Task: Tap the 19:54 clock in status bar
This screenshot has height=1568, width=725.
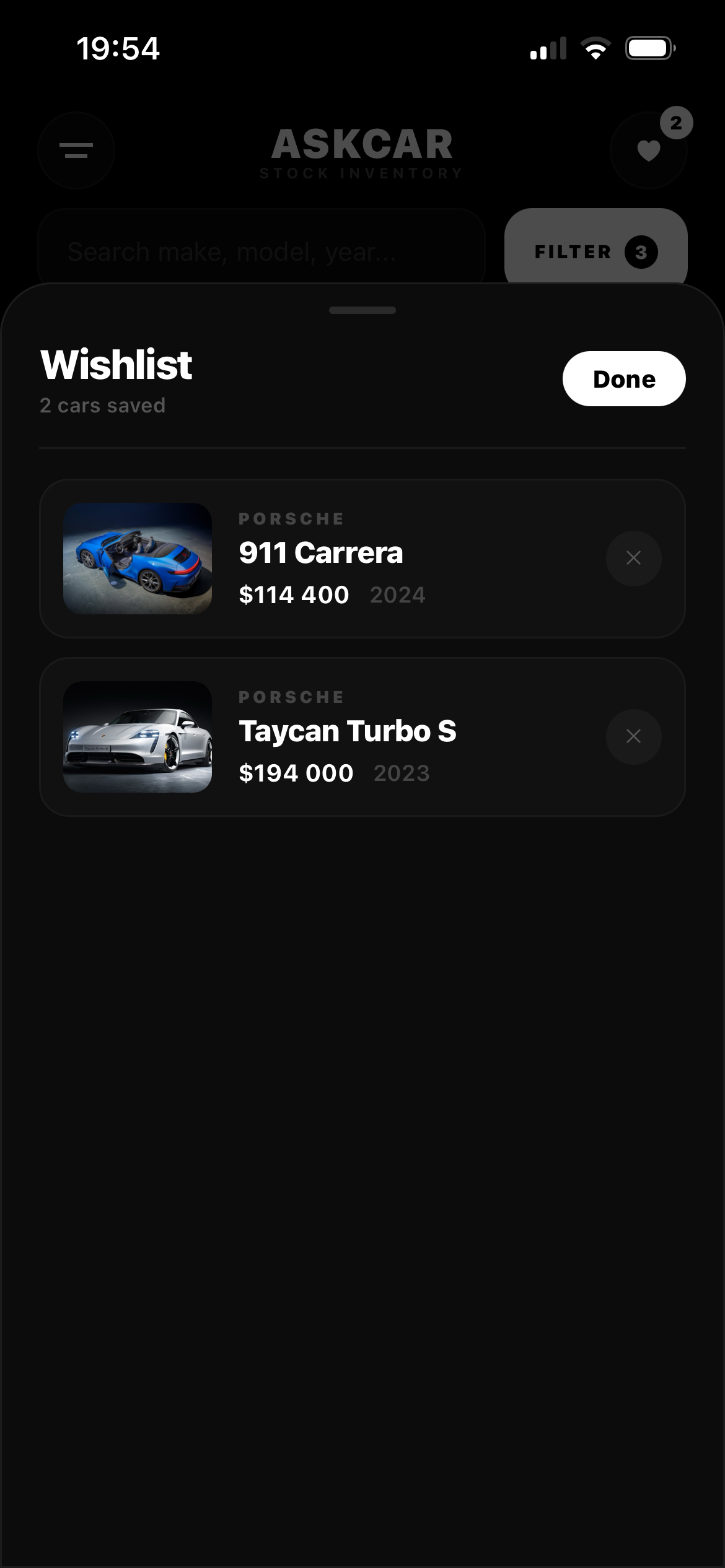Action: point(118,48)
